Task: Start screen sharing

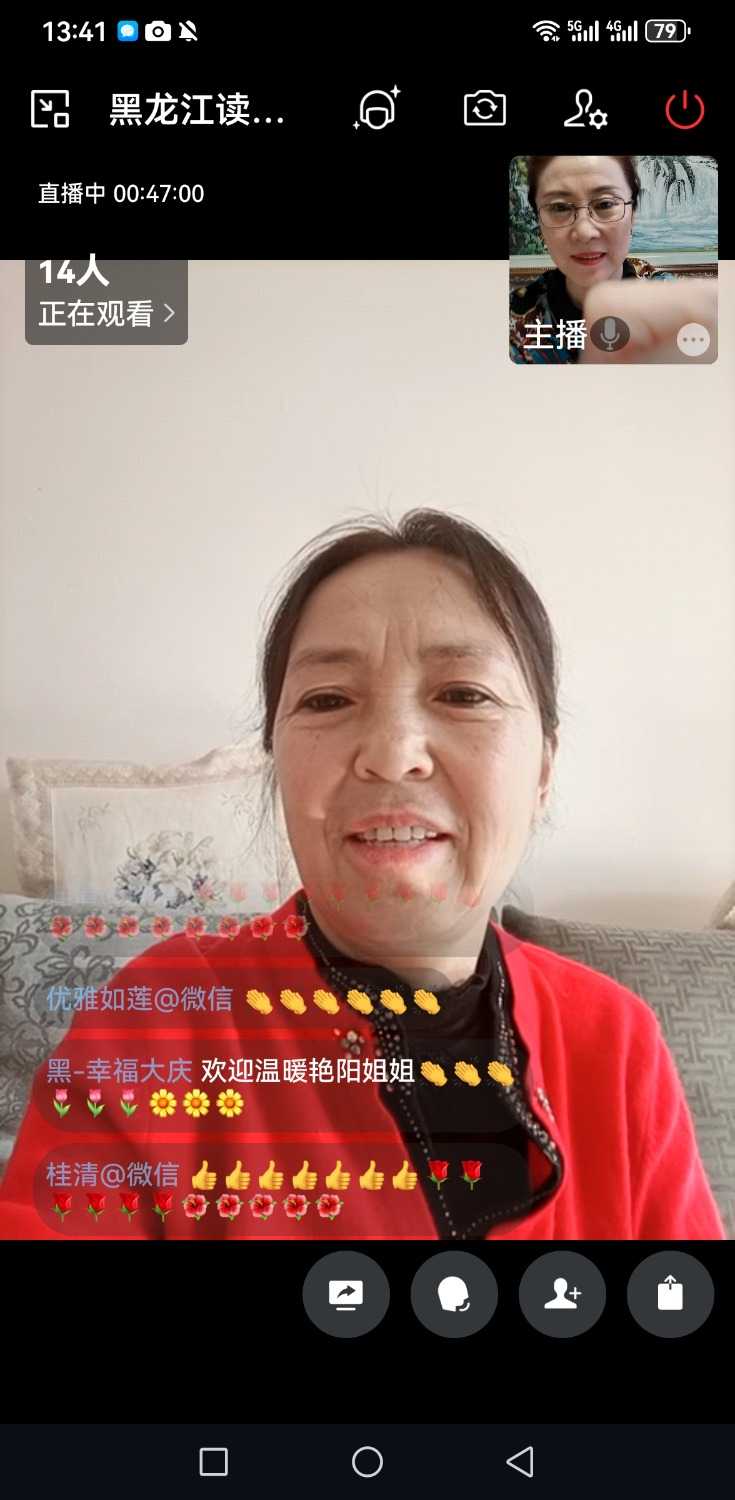Action: [x=346, y=1294]
